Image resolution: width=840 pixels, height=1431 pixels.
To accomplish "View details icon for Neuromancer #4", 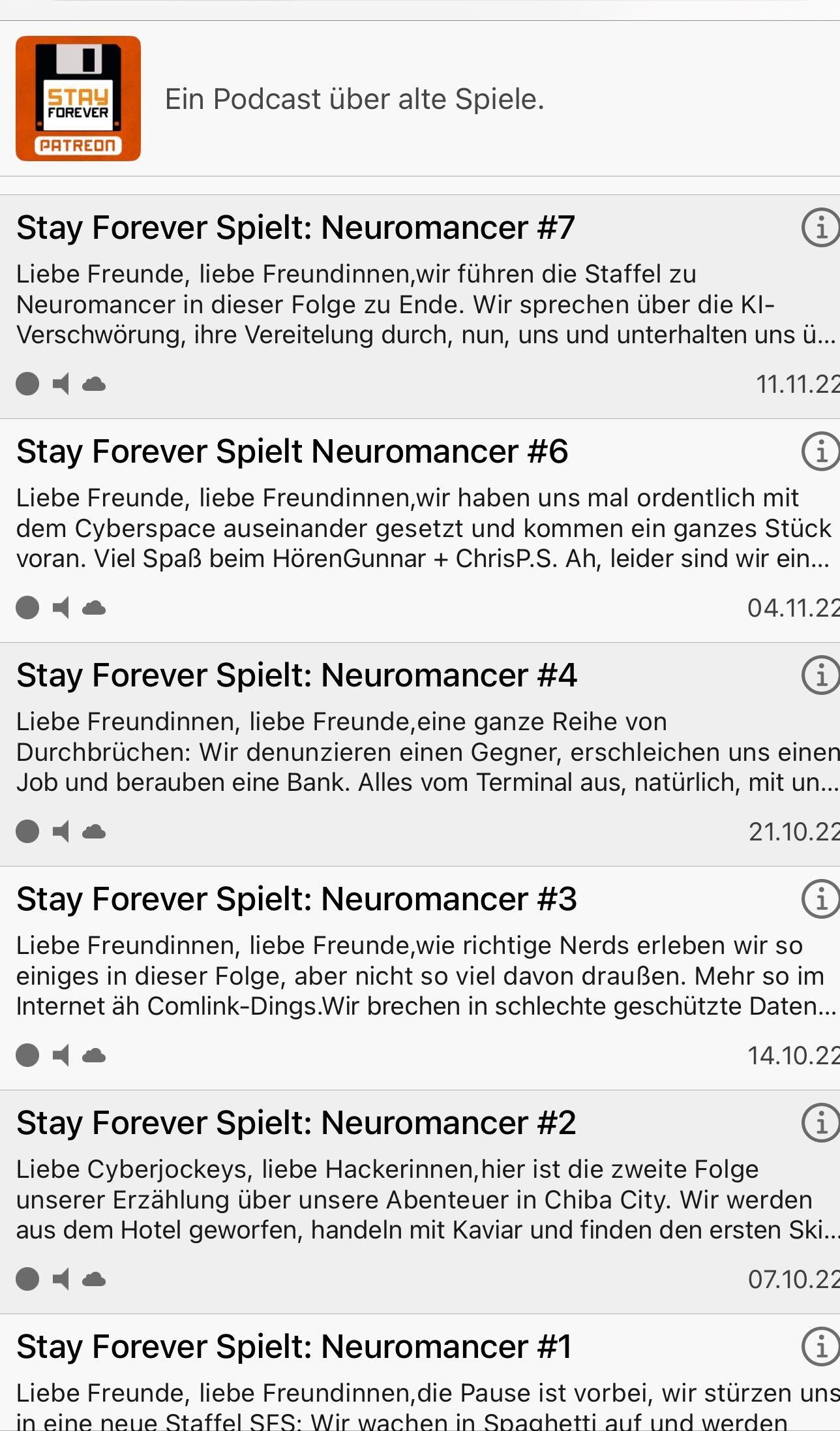I will coord(820,675).
